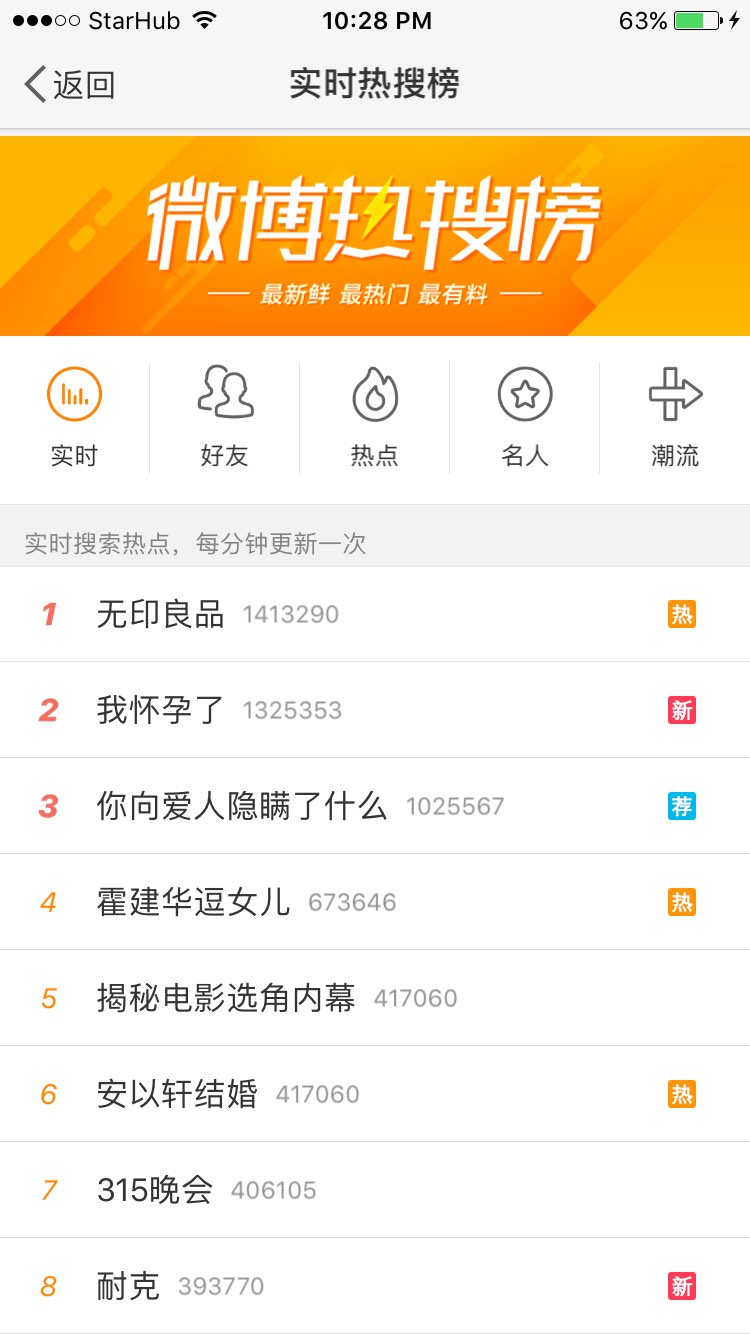Switch to the 好友 tab
The height and width of the screenshot is (1334, 750).
[x=225, y=418]
